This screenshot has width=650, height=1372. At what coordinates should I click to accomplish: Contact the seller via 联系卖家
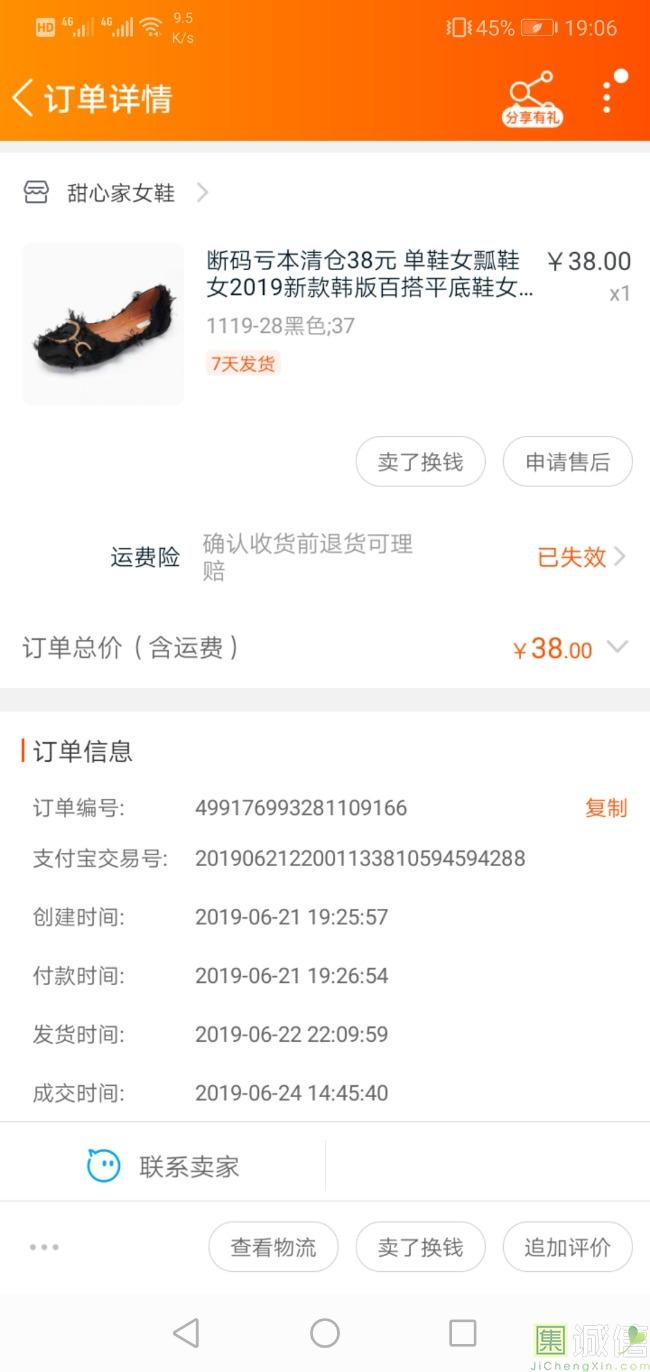click(164, 1166)
